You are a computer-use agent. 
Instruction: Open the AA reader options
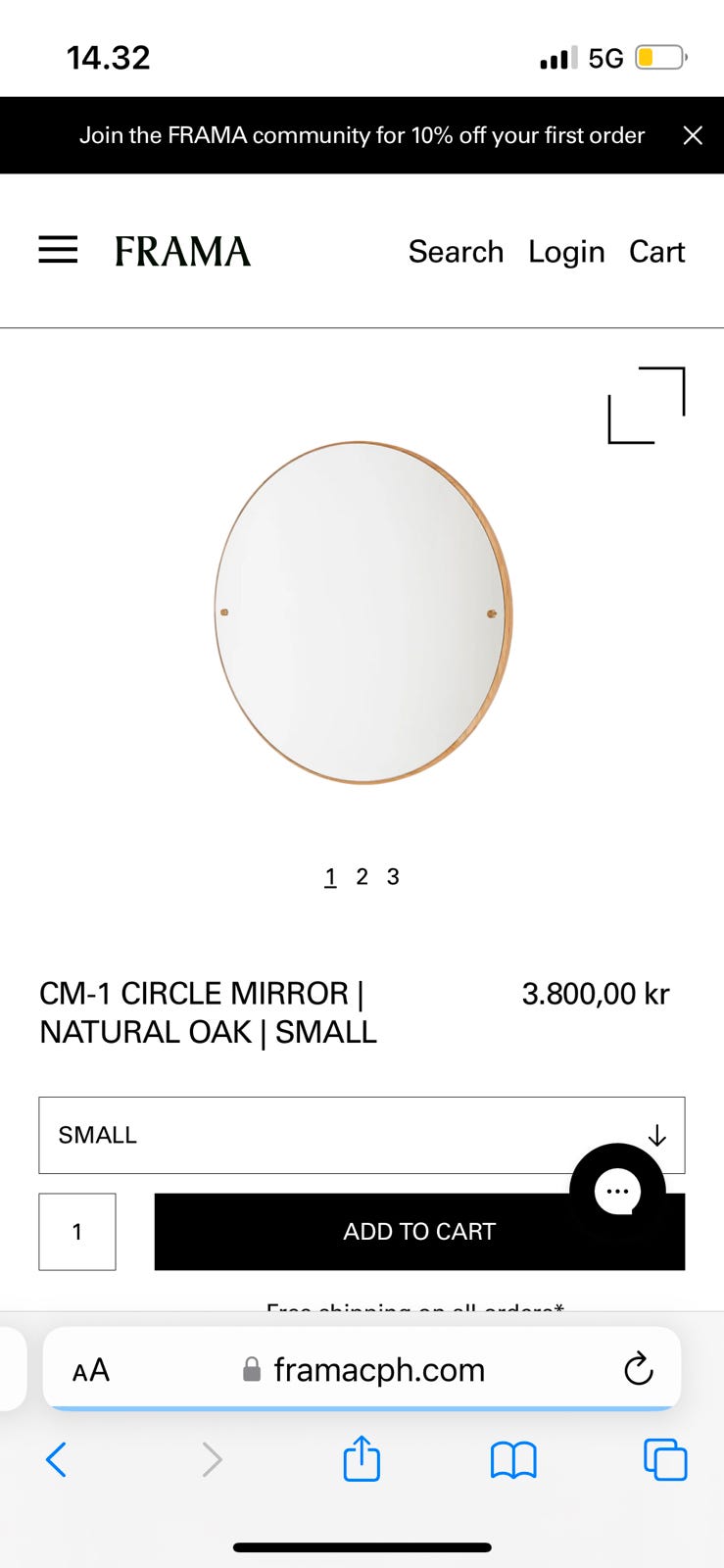click(x=91, y=1369)
